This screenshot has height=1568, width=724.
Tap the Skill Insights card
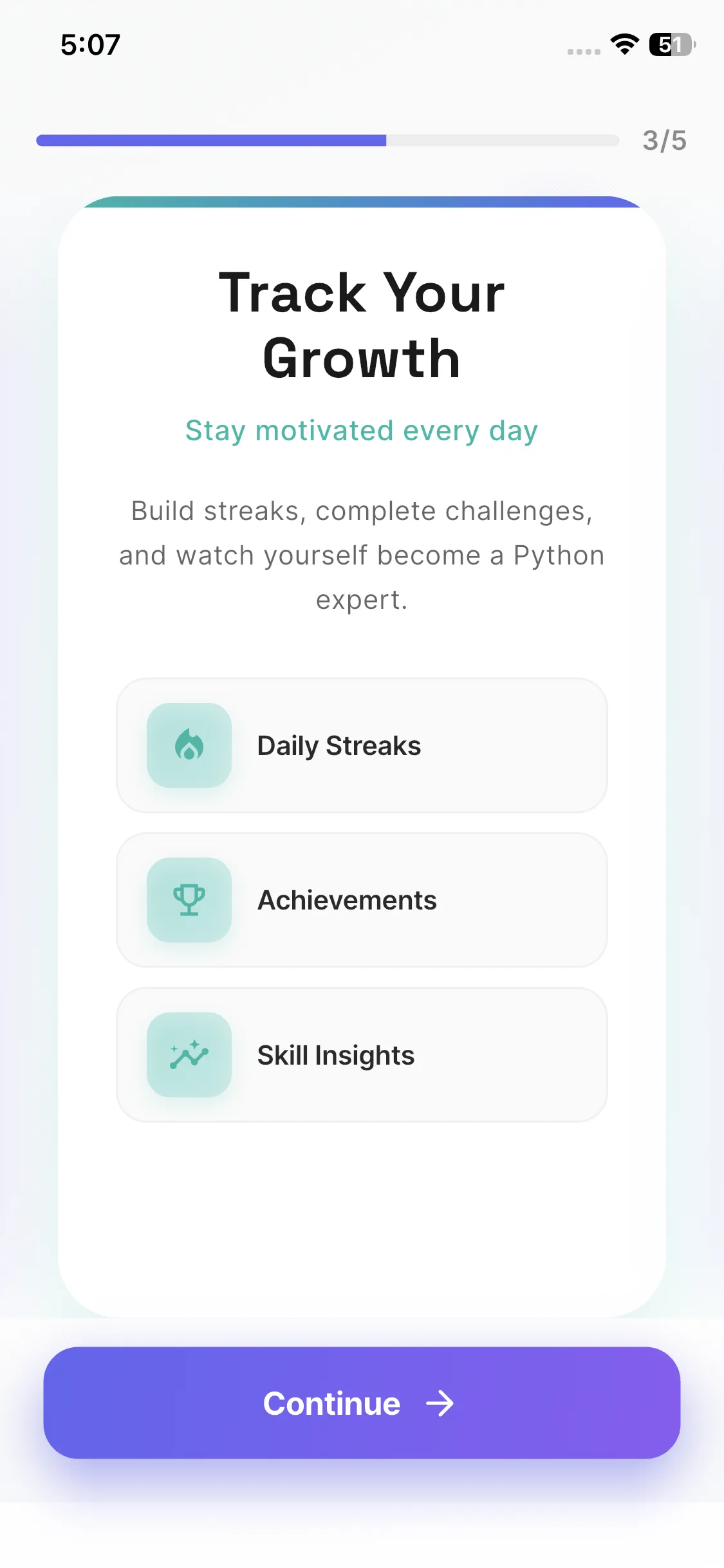tap(361, 1055)
